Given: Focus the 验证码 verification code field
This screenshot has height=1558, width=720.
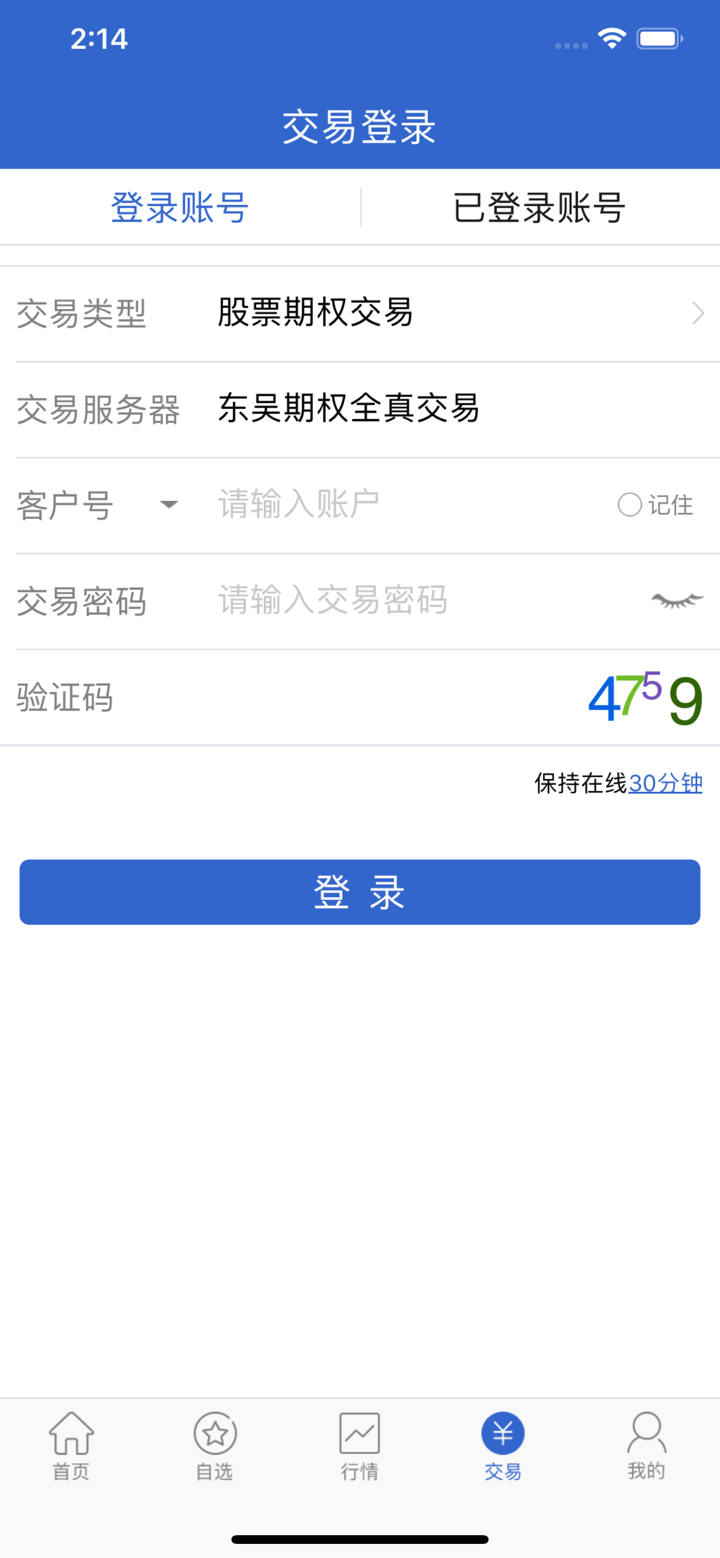Looking at the screenshot, I should coord(340,697).
